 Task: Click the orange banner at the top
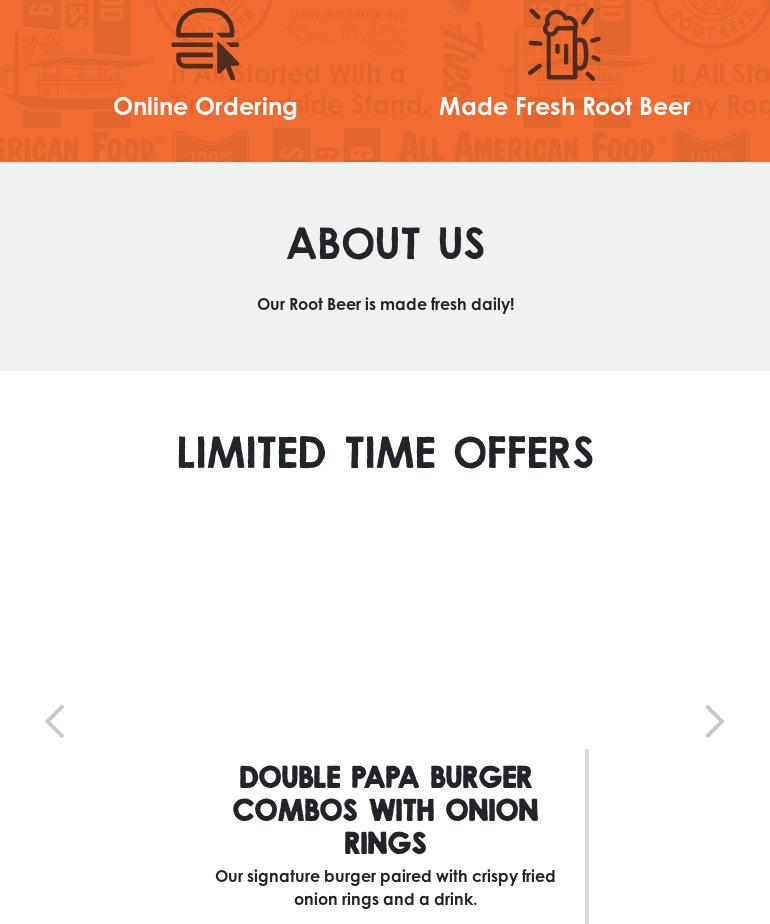click(x=385, y=80)
